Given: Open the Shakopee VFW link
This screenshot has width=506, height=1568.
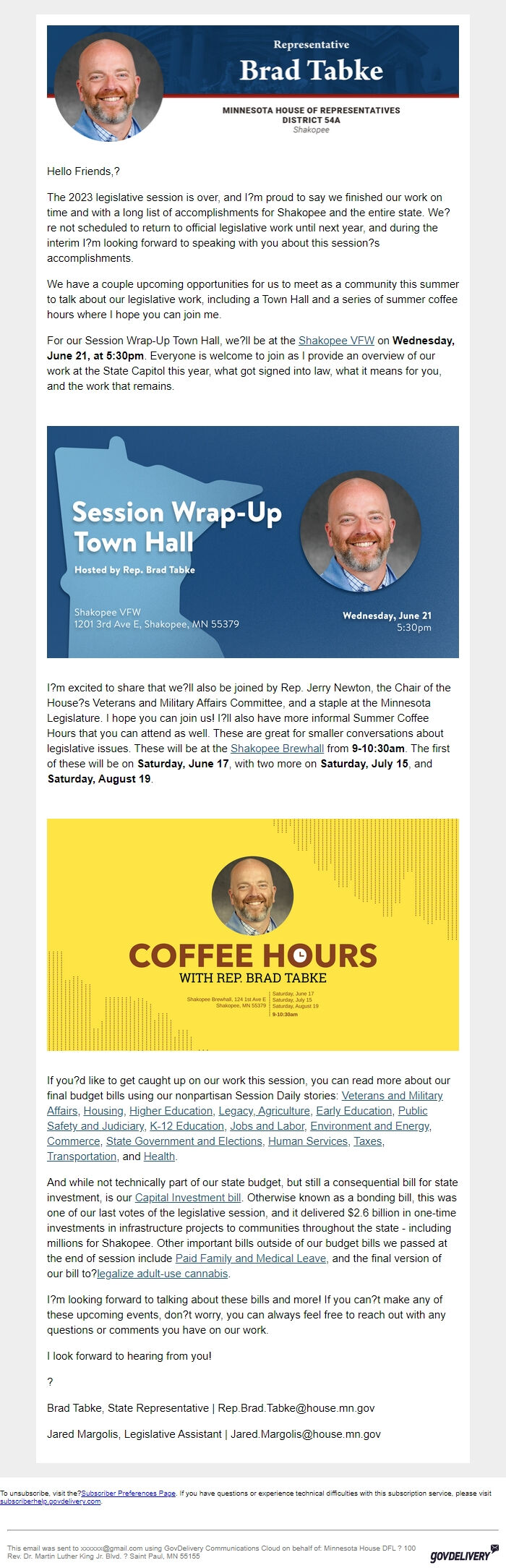Looking at the screenshot, I should (336, 341).
